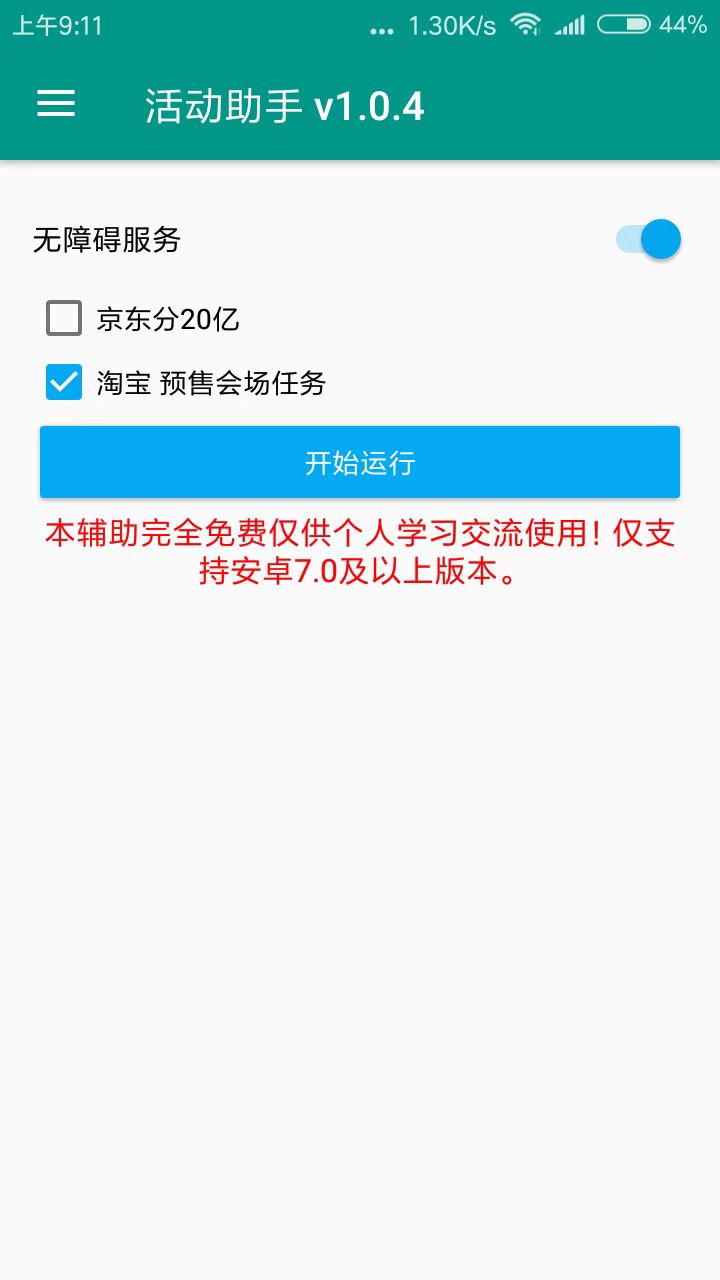Click the battery indicator
The image size is (720, 1280).
tap(620, 25)
